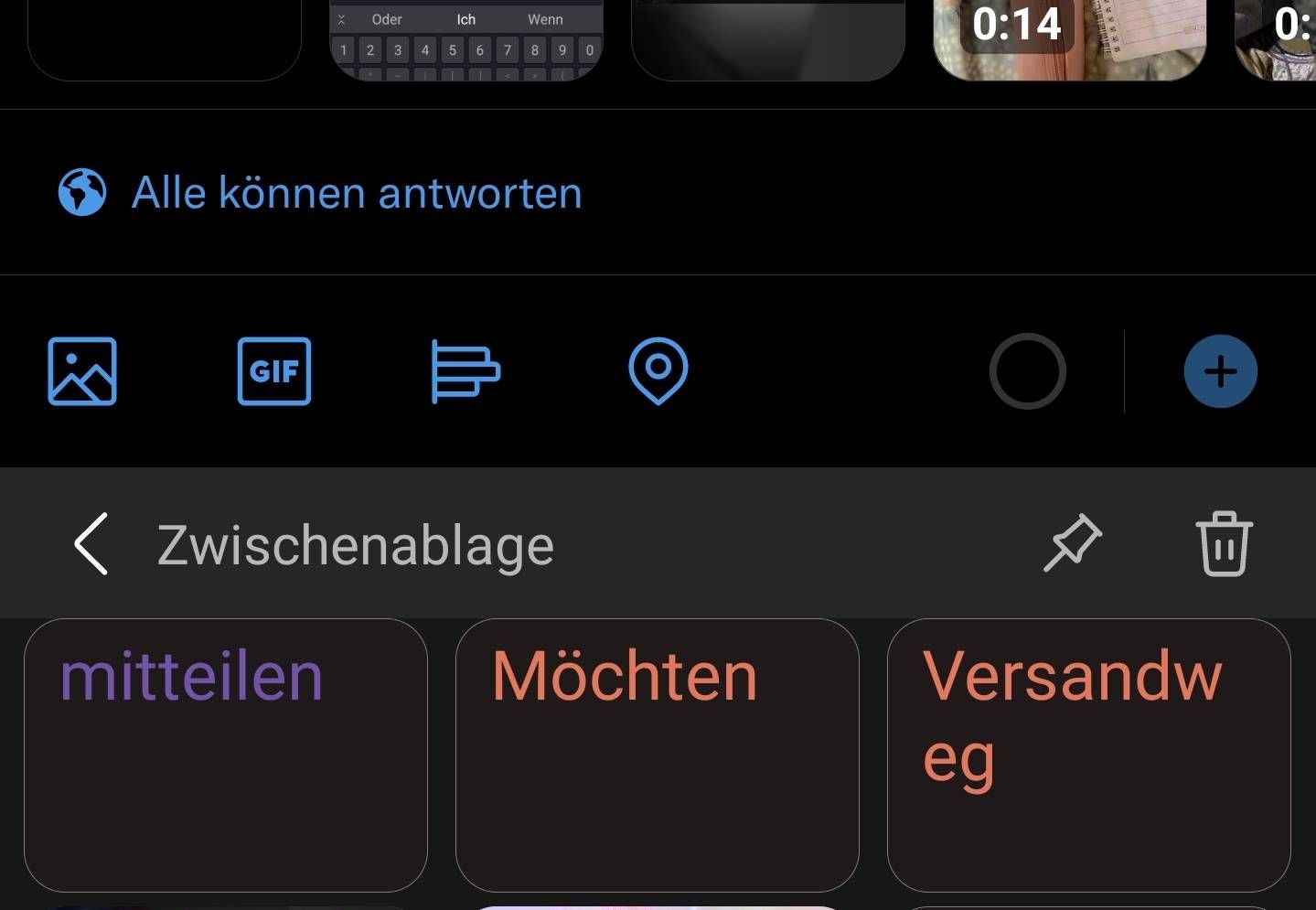The image size is (1316, 910).
Task: Go back from Zwischenablage
Action: pyautogui.click(x=91, y=544)
